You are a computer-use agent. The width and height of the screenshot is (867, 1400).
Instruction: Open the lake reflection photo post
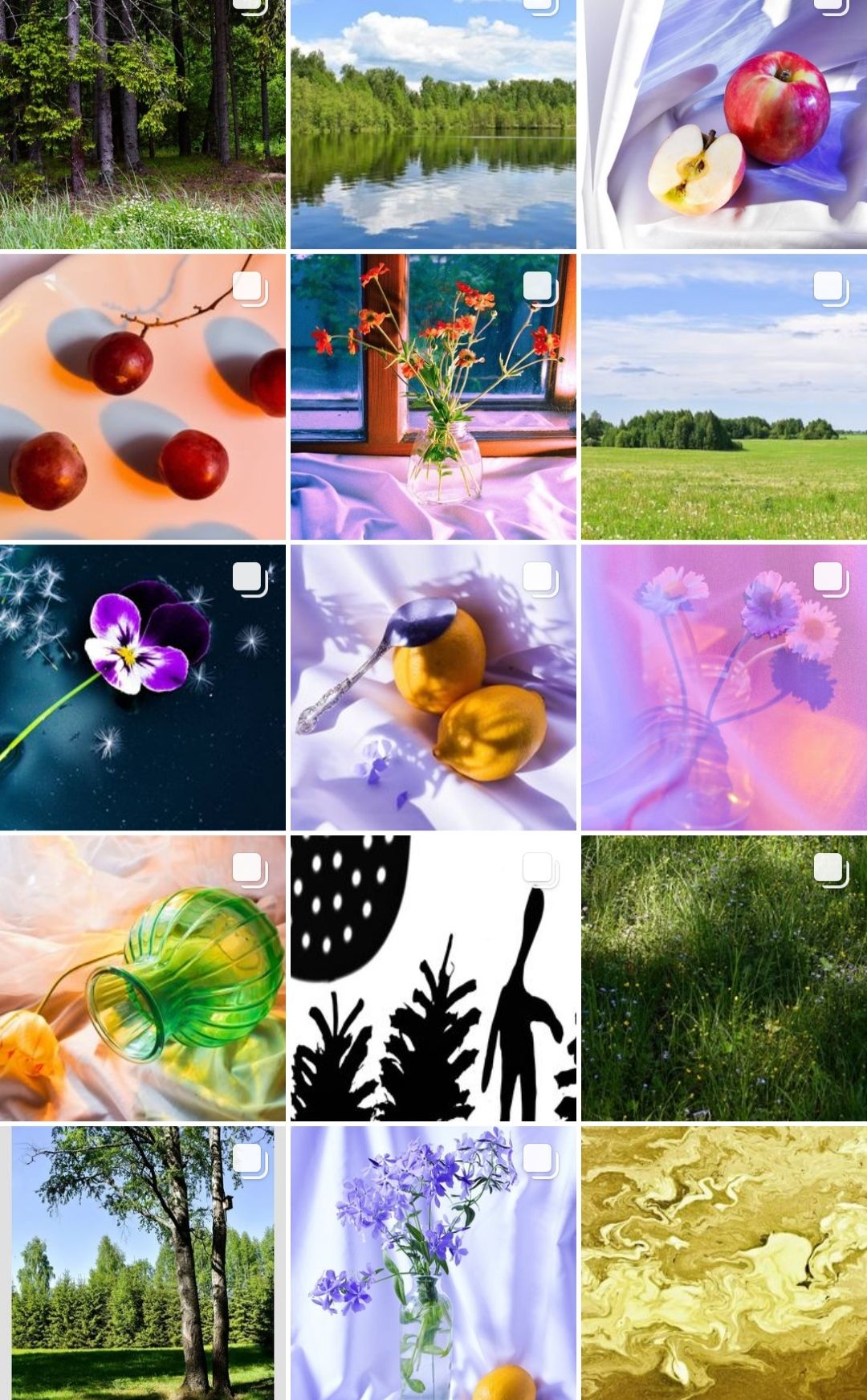(433, 124)
